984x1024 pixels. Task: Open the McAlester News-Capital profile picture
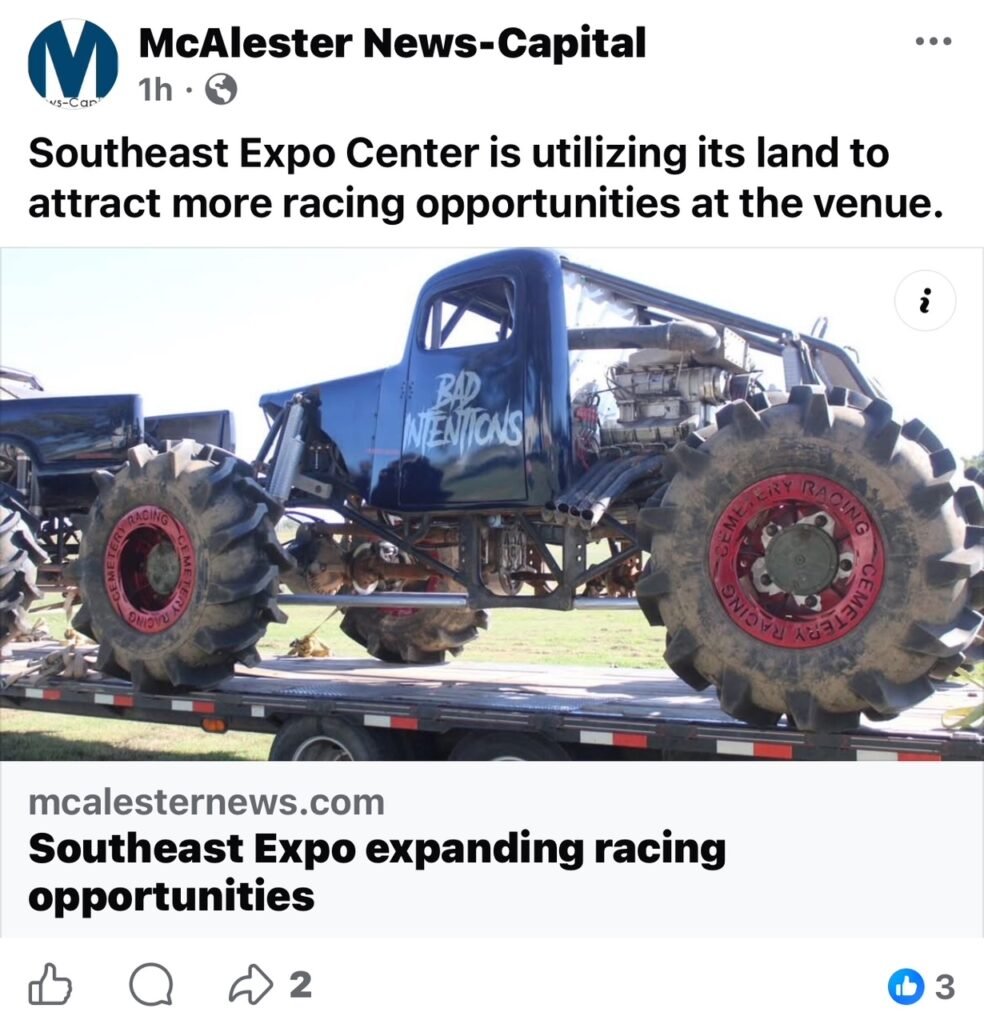pos(72,62)
